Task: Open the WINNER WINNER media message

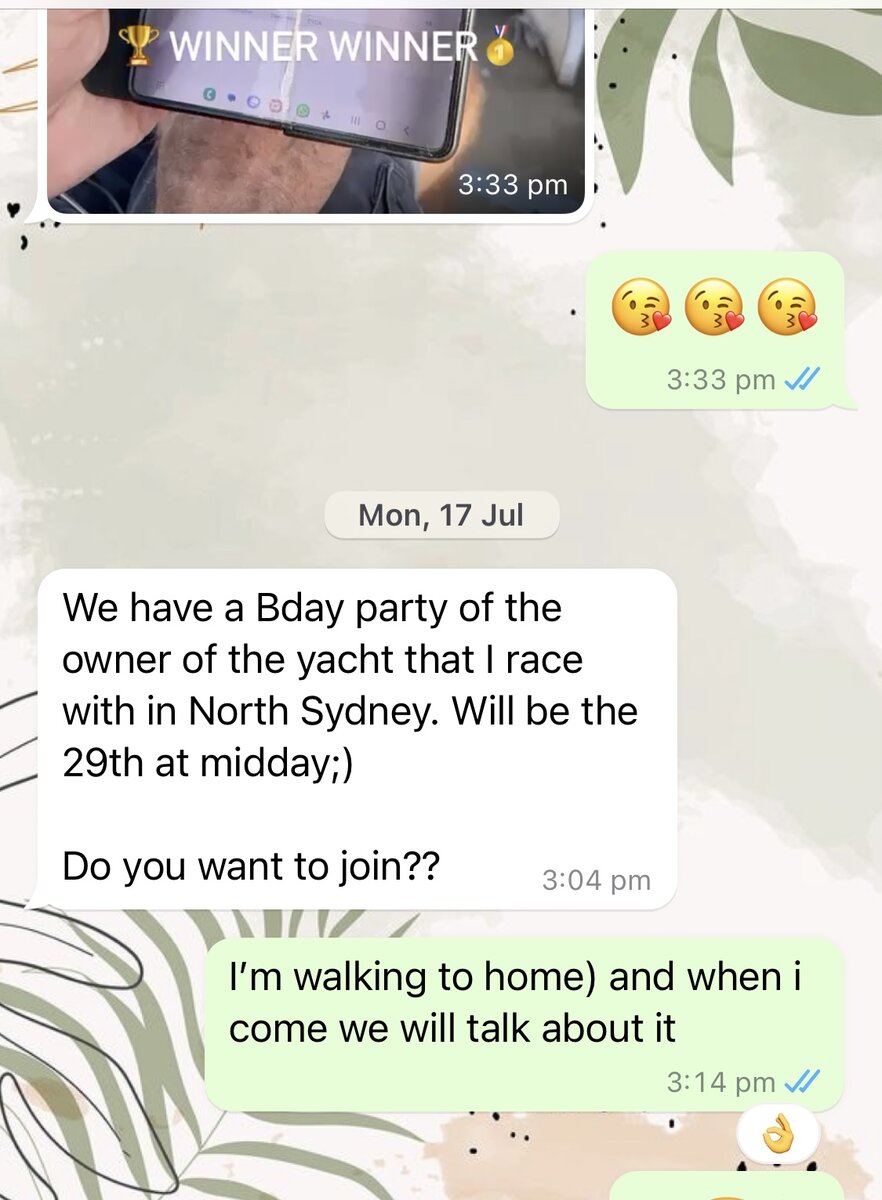Action: pyautogui.click(x=316, y=110)
